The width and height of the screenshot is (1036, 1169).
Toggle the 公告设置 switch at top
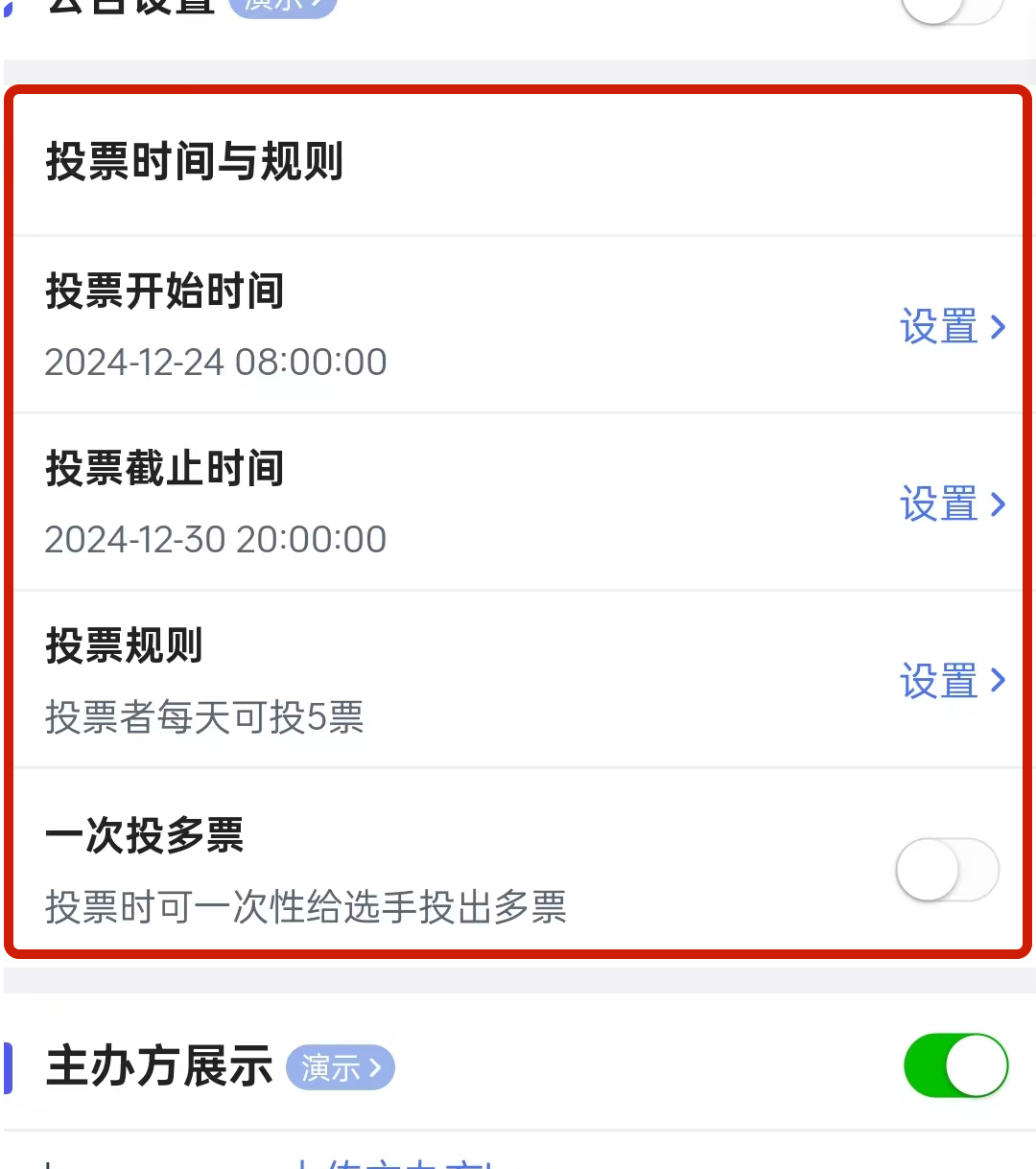pos(950,10)
